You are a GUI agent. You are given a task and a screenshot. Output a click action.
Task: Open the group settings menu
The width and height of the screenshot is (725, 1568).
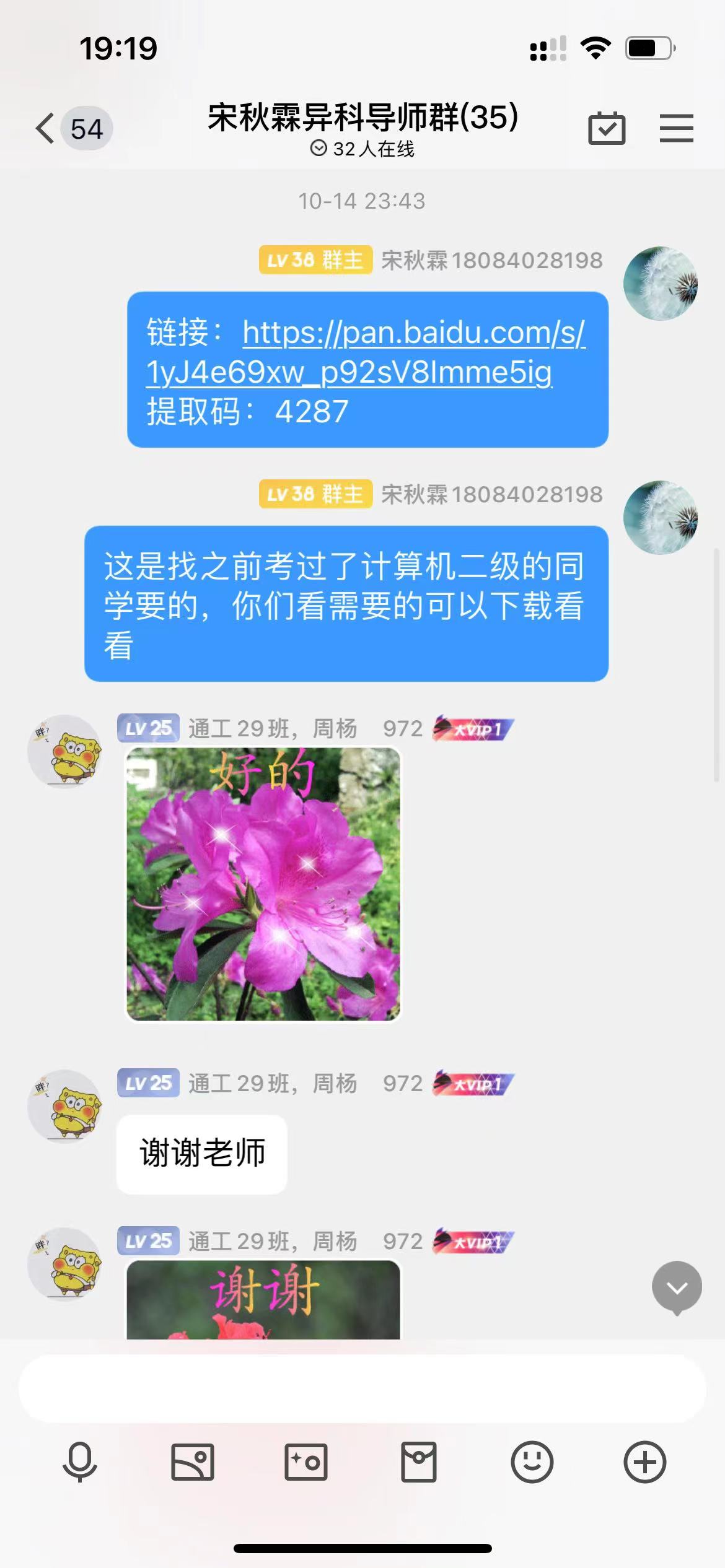pos(676,129)
